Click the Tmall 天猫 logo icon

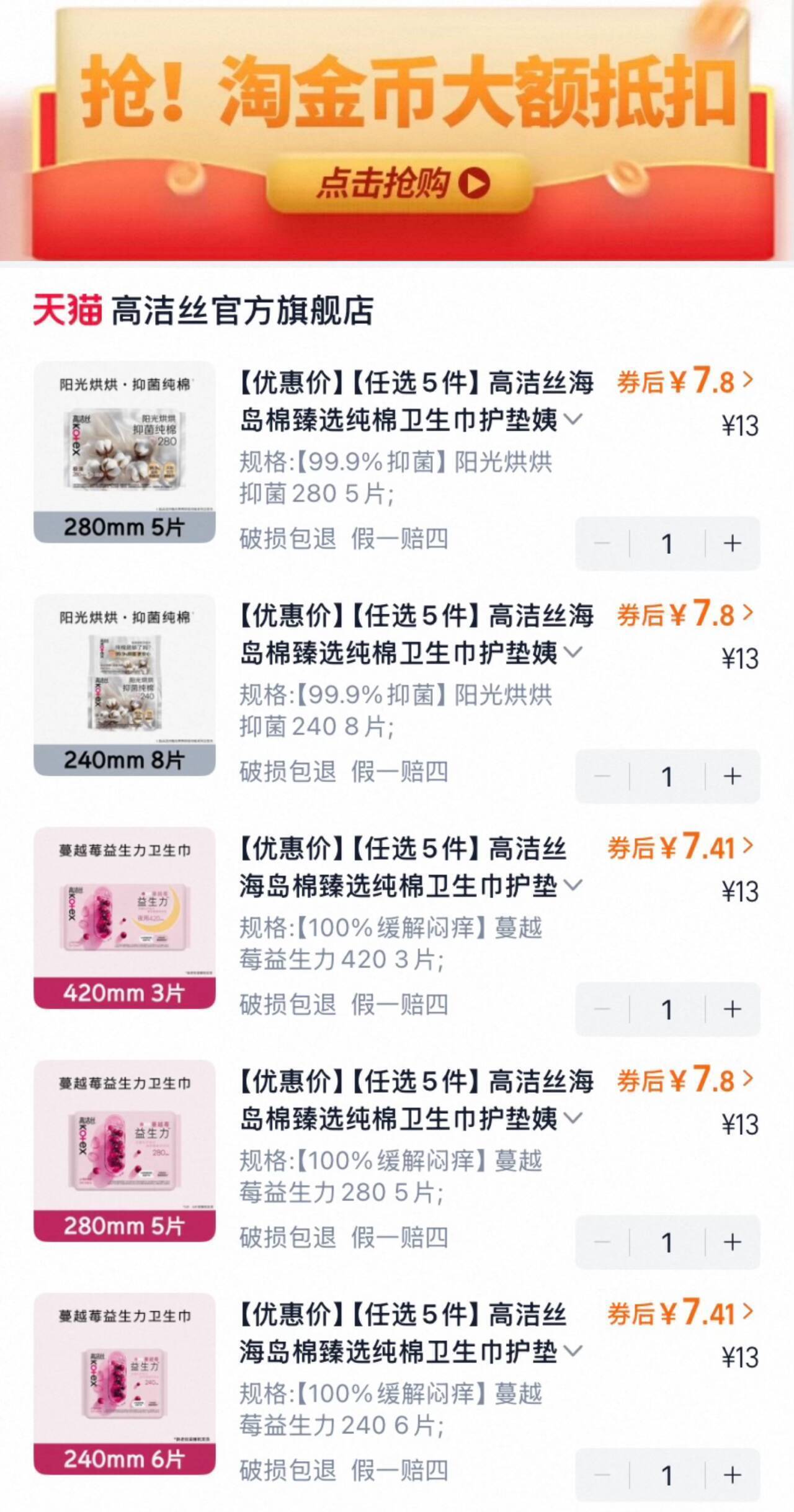point(66,307)
